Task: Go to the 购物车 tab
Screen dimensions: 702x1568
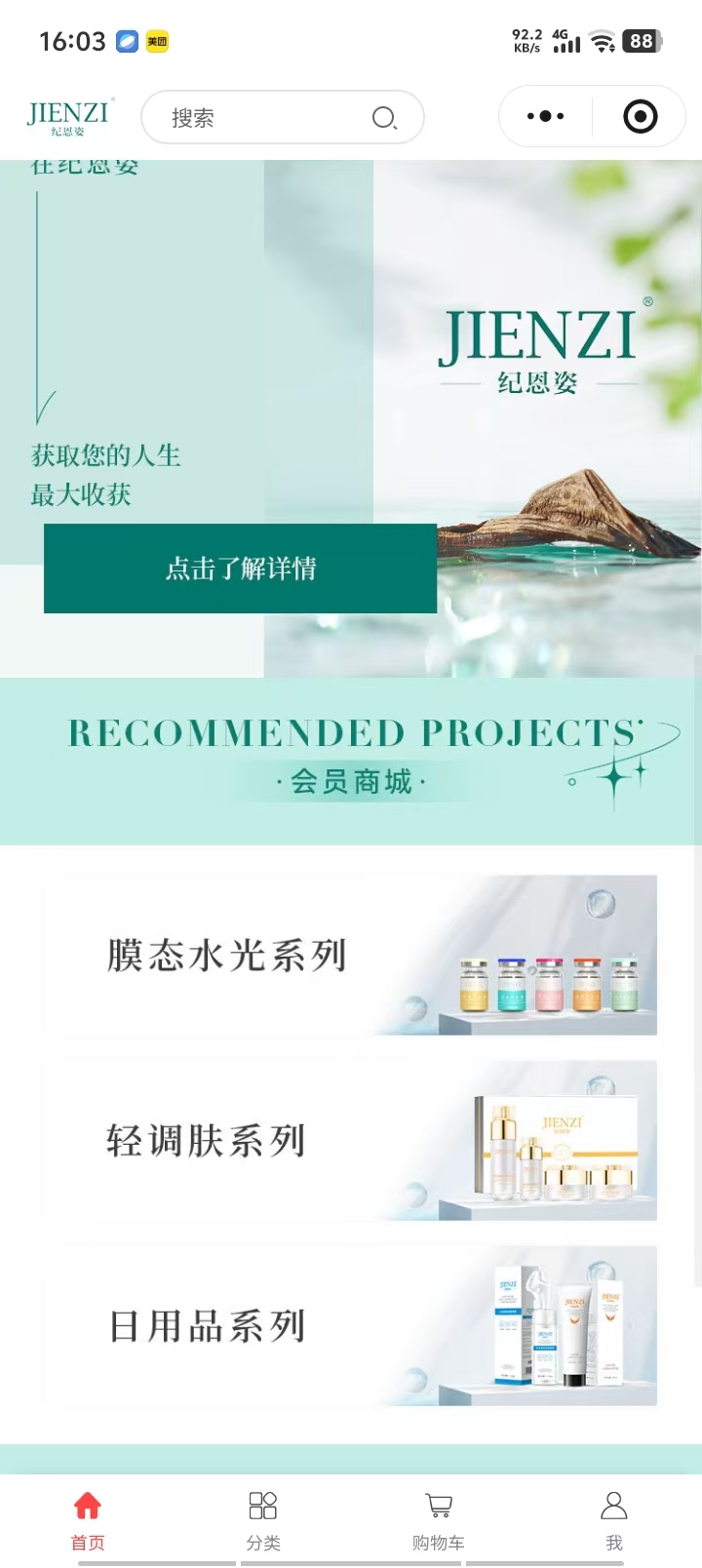Action: (x=439, y=1520)
